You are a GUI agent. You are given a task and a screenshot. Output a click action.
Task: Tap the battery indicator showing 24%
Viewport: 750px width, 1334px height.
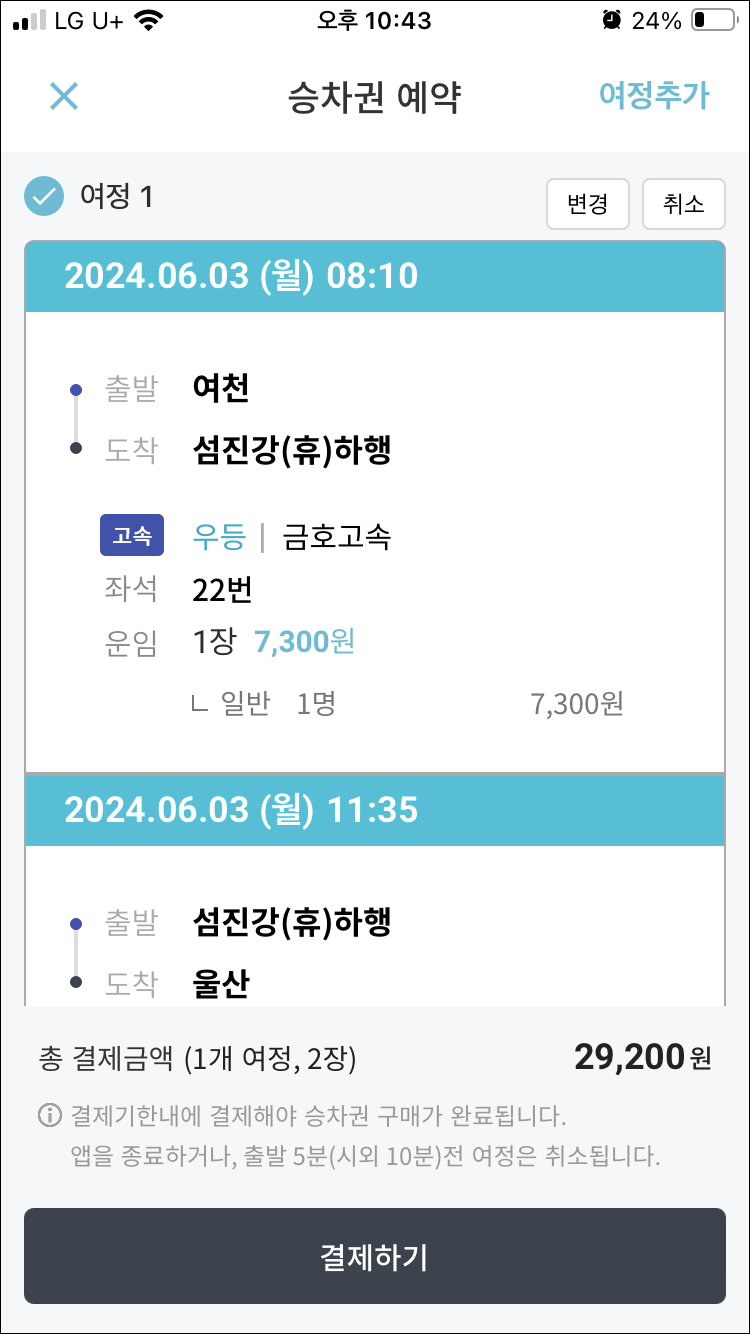click(712, 18)
